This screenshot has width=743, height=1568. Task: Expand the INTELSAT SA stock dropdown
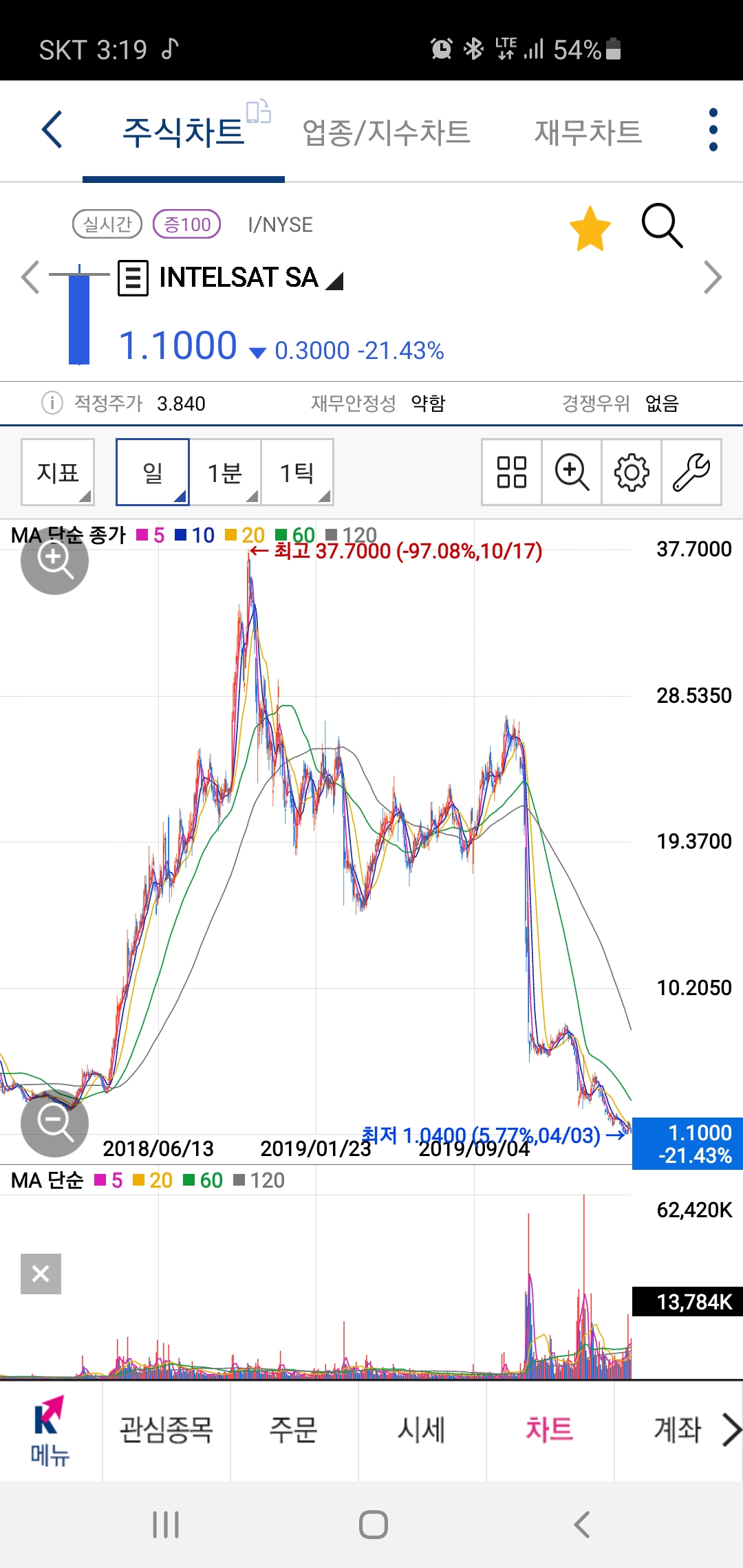click(334, 280)
